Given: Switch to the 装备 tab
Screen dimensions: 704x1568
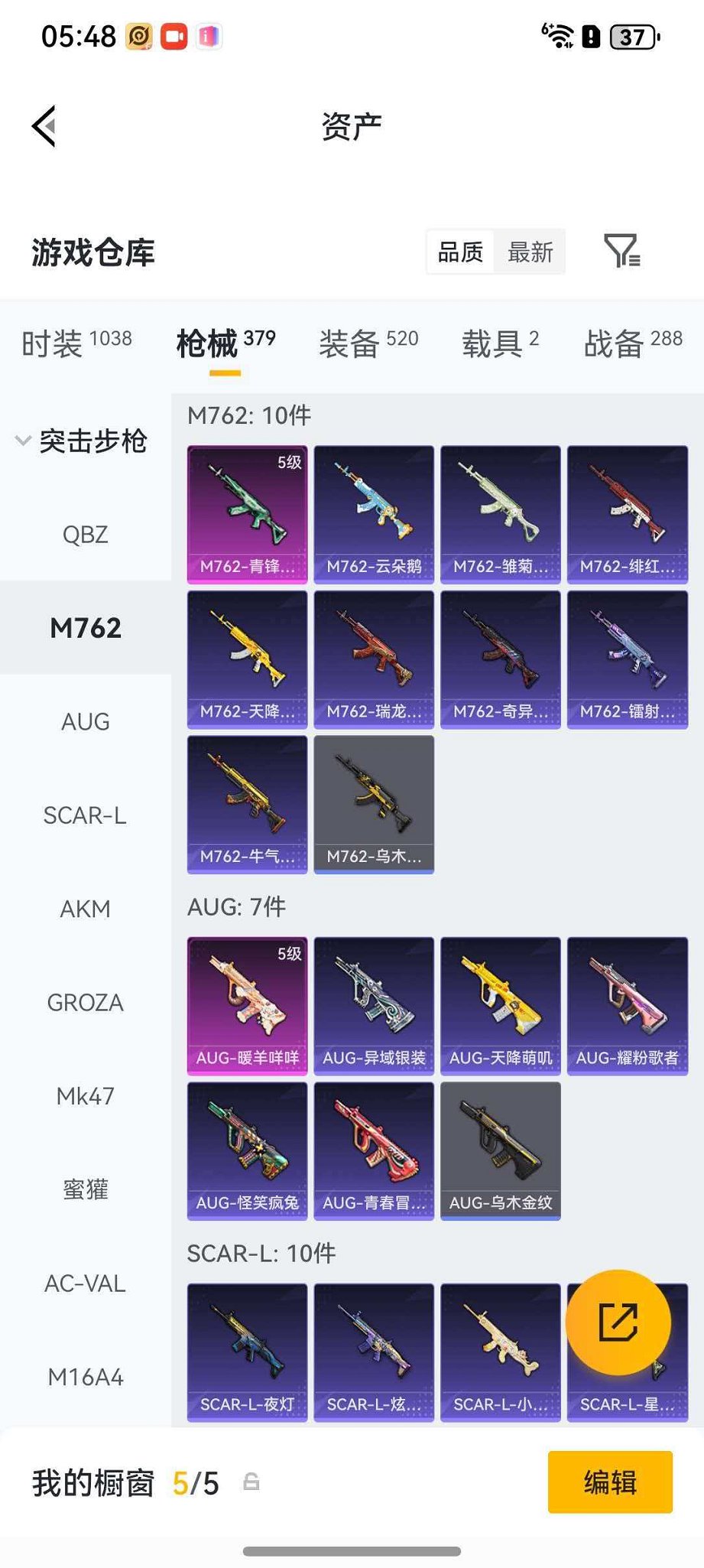Looking at the screenshot, I should point(368,343).
